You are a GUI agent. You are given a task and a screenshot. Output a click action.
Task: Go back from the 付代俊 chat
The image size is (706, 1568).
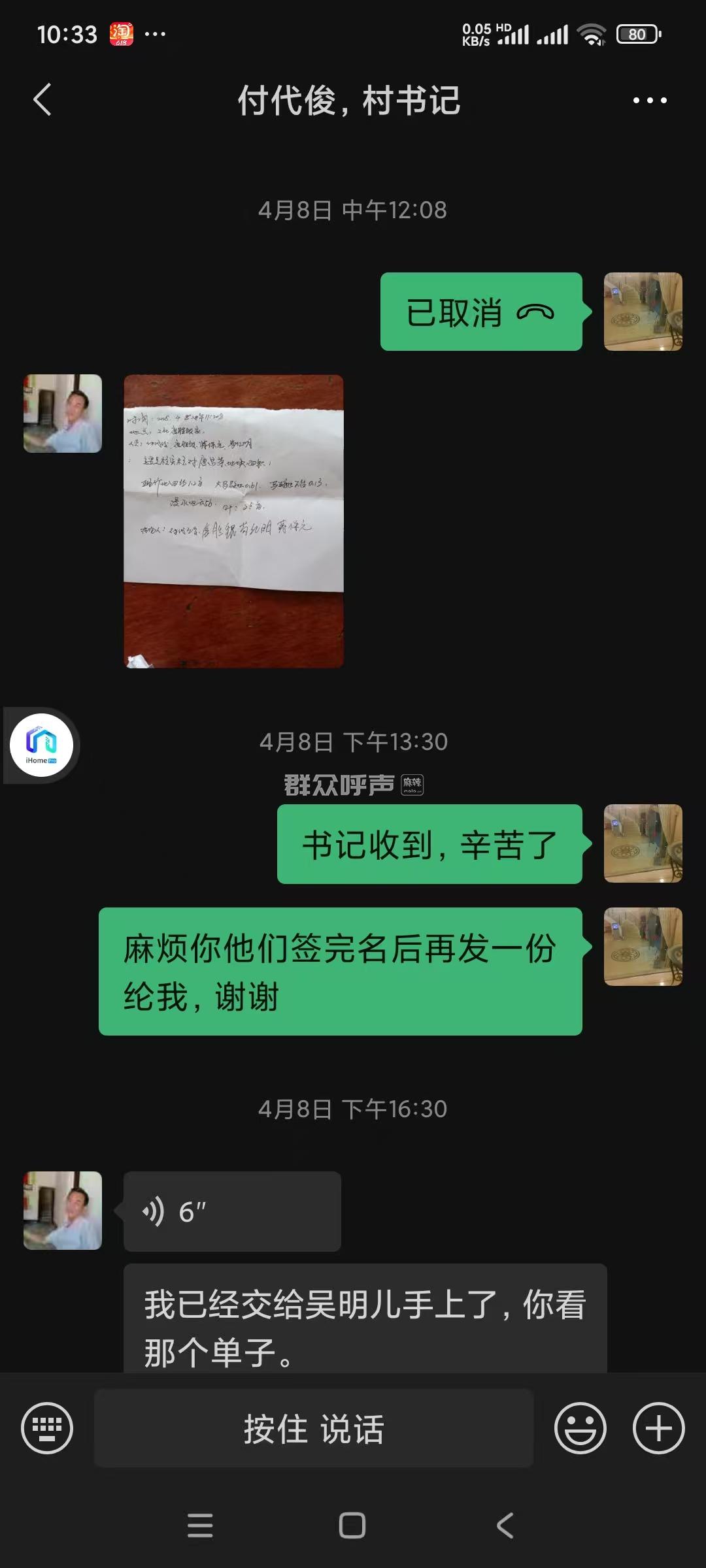[x=42, y=100]
